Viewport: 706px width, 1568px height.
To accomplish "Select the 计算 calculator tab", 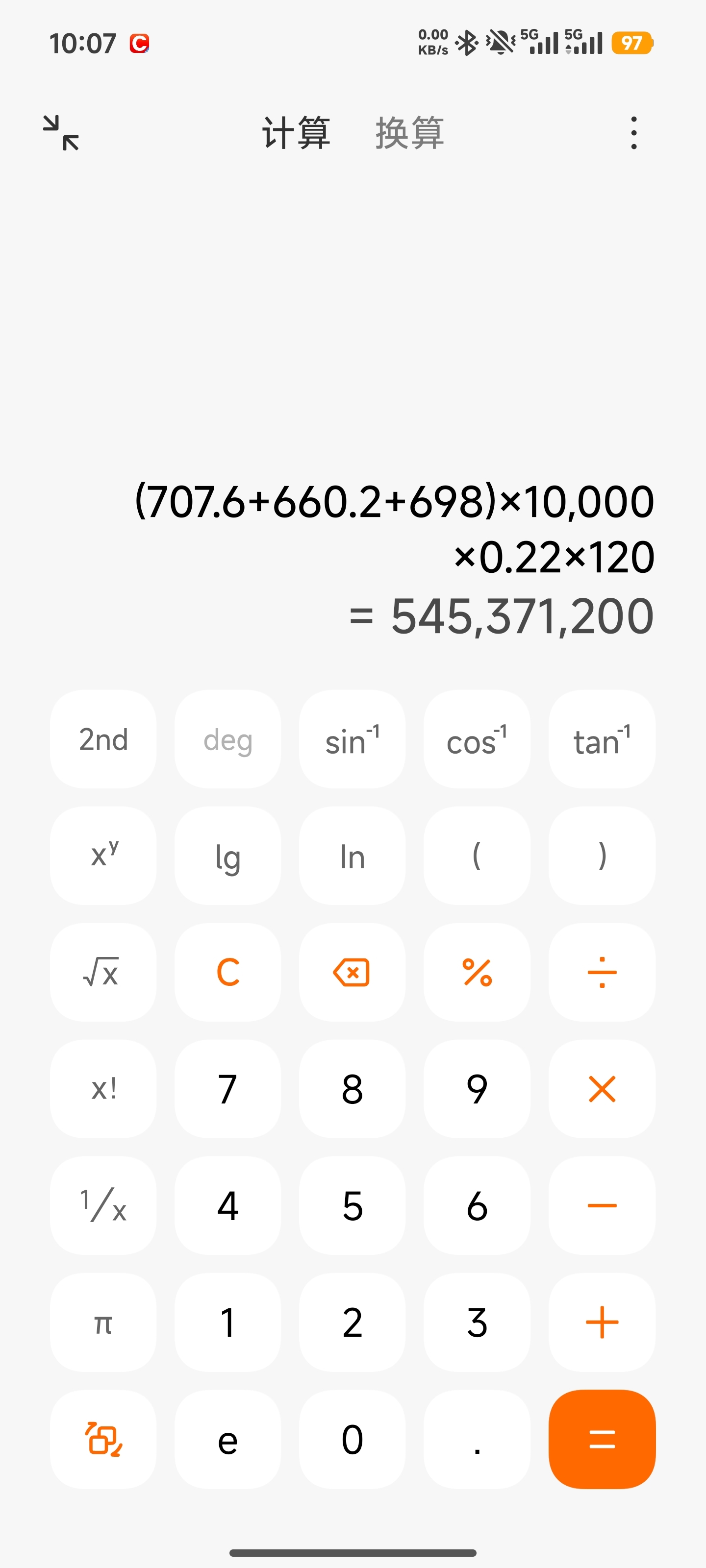I will (295, 135).
